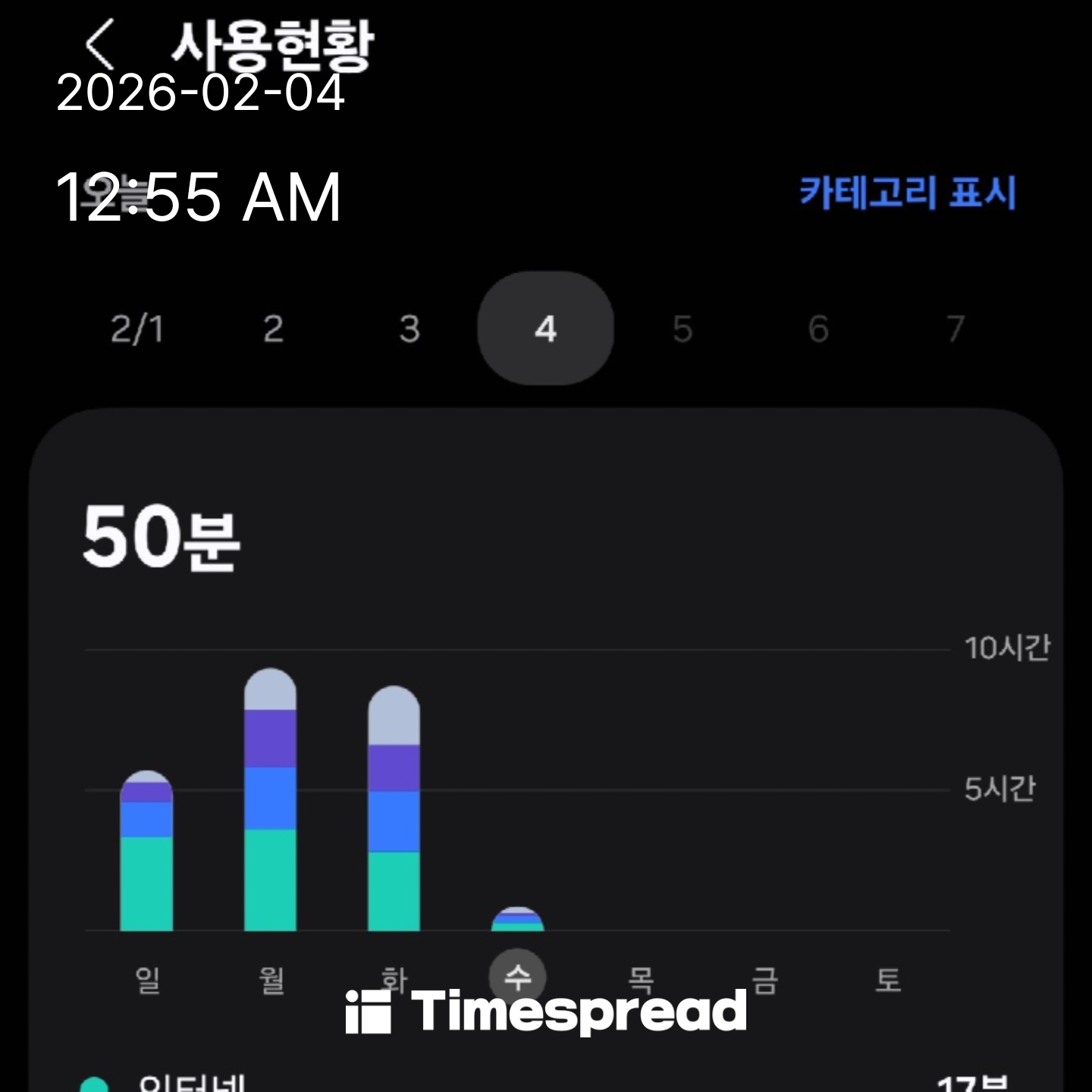
Task: Switch to date 2 in the week row
Action: coord(273,329)
